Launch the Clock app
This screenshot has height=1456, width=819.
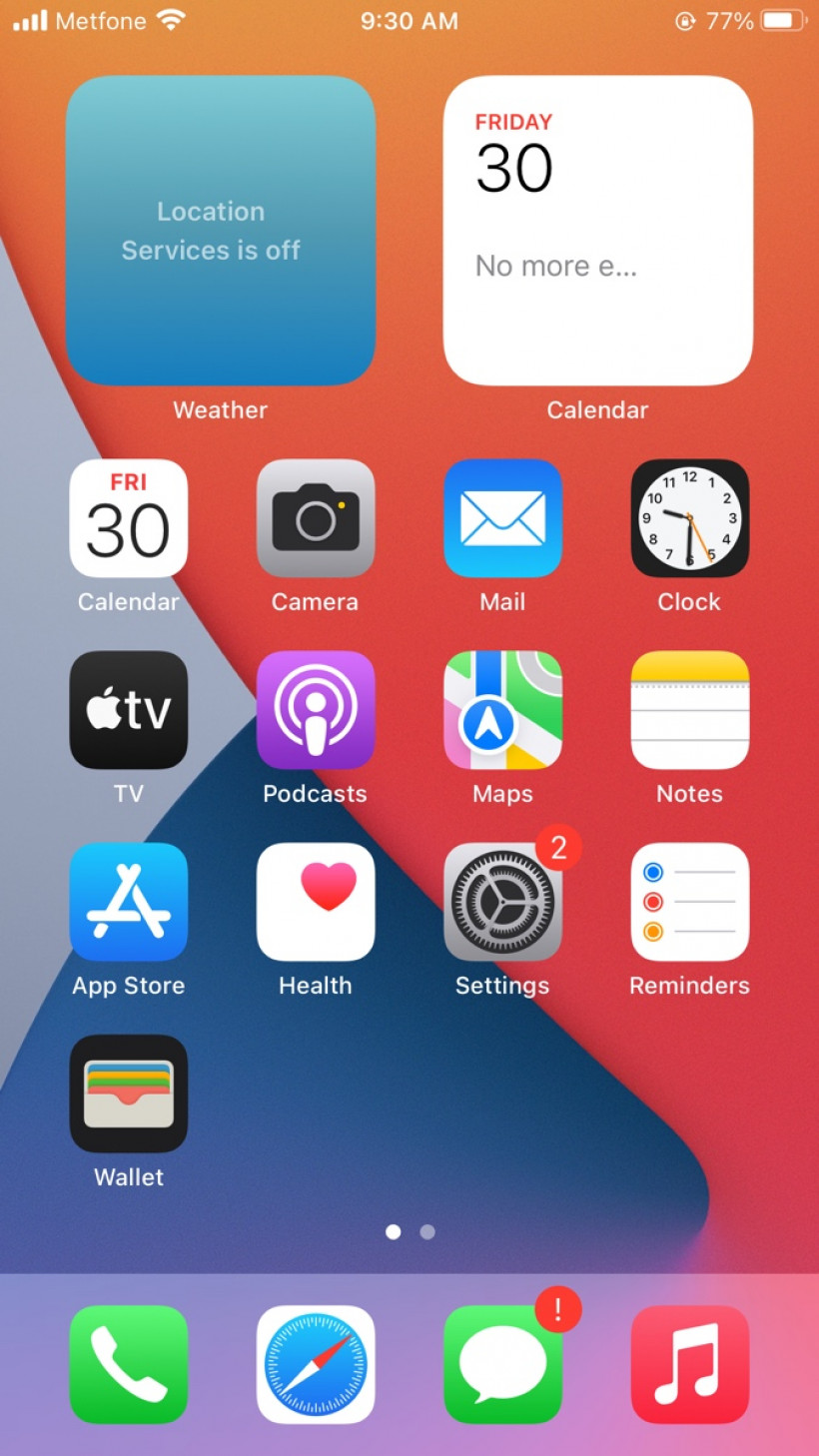(x=689, y=518)
